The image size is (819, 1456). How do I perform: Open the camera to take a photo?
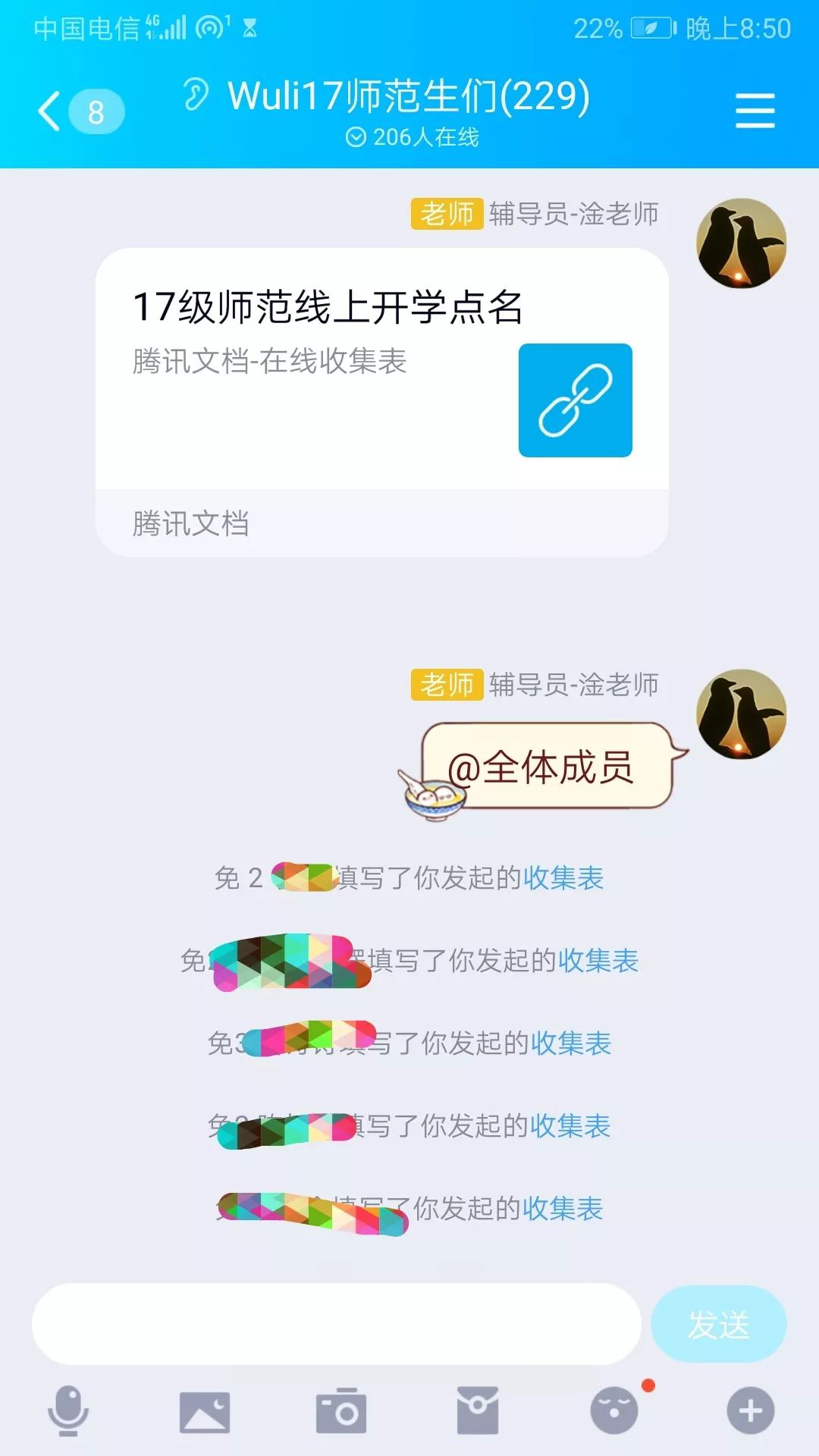tap(340, 1411)
